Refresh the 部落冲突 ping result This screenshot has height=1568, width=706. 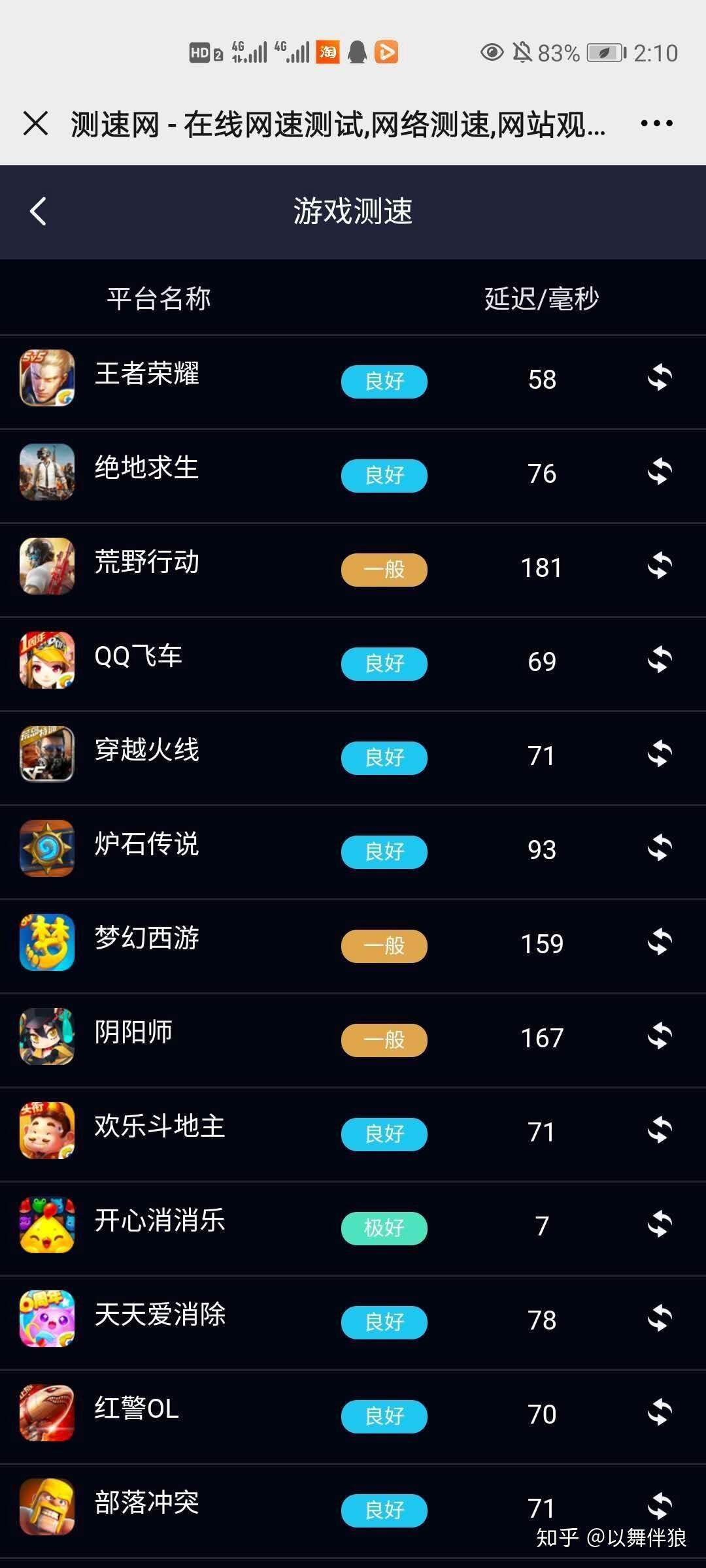659,1505
